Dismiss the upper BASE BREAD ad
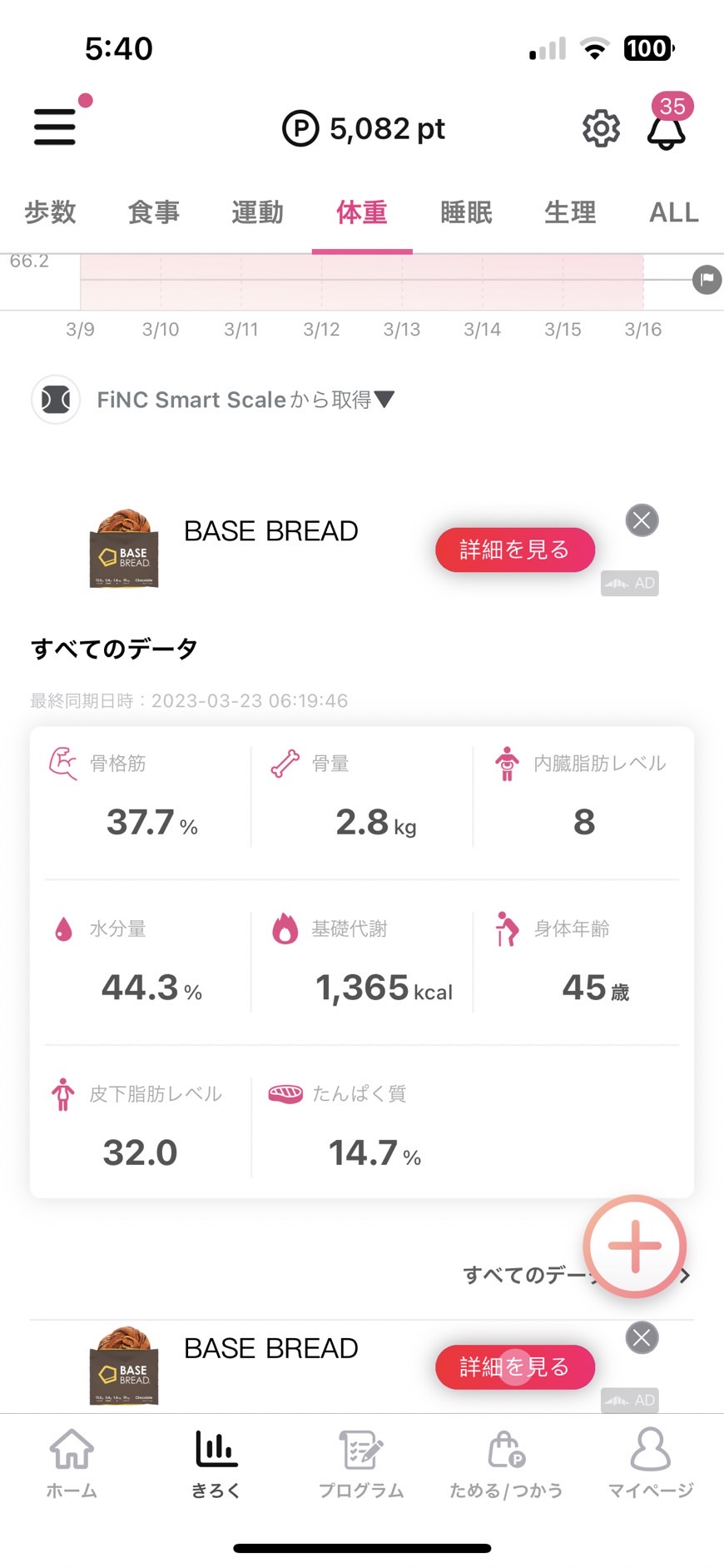The height and width of the screenshot is (1568, 724). 642,520
